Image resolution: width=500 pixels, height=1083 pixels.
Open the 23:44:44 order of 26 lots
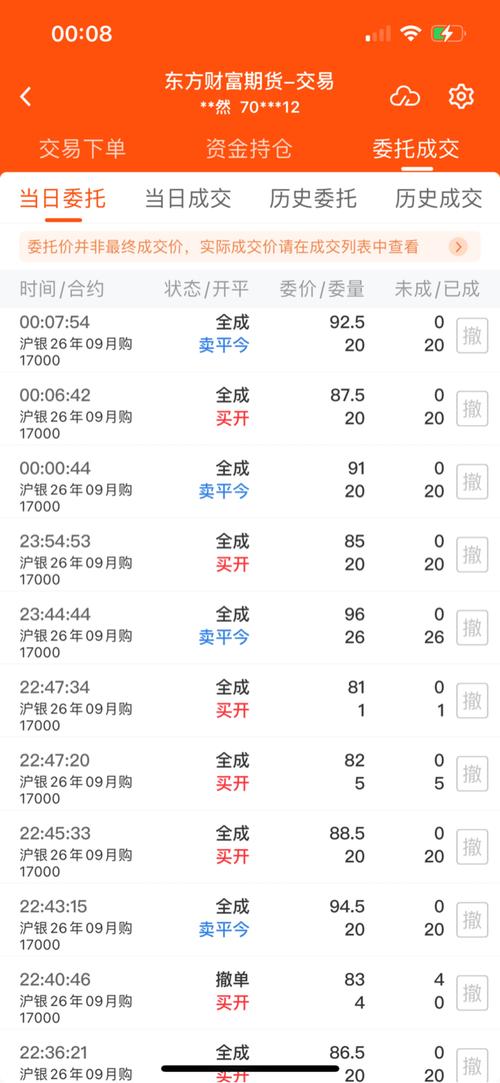pyautogui.click(x=250, y=629)
